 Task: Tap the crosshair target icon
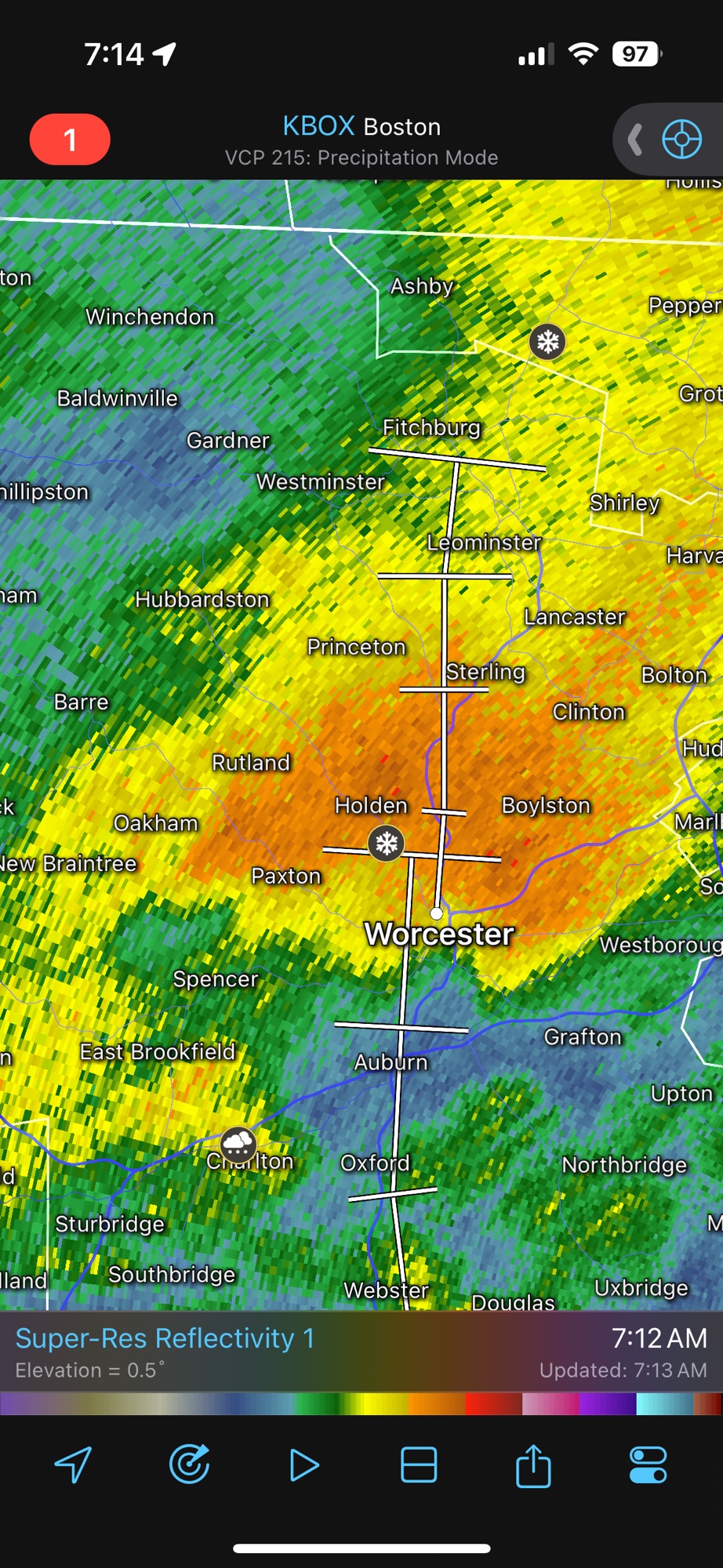tap(681, 140)
